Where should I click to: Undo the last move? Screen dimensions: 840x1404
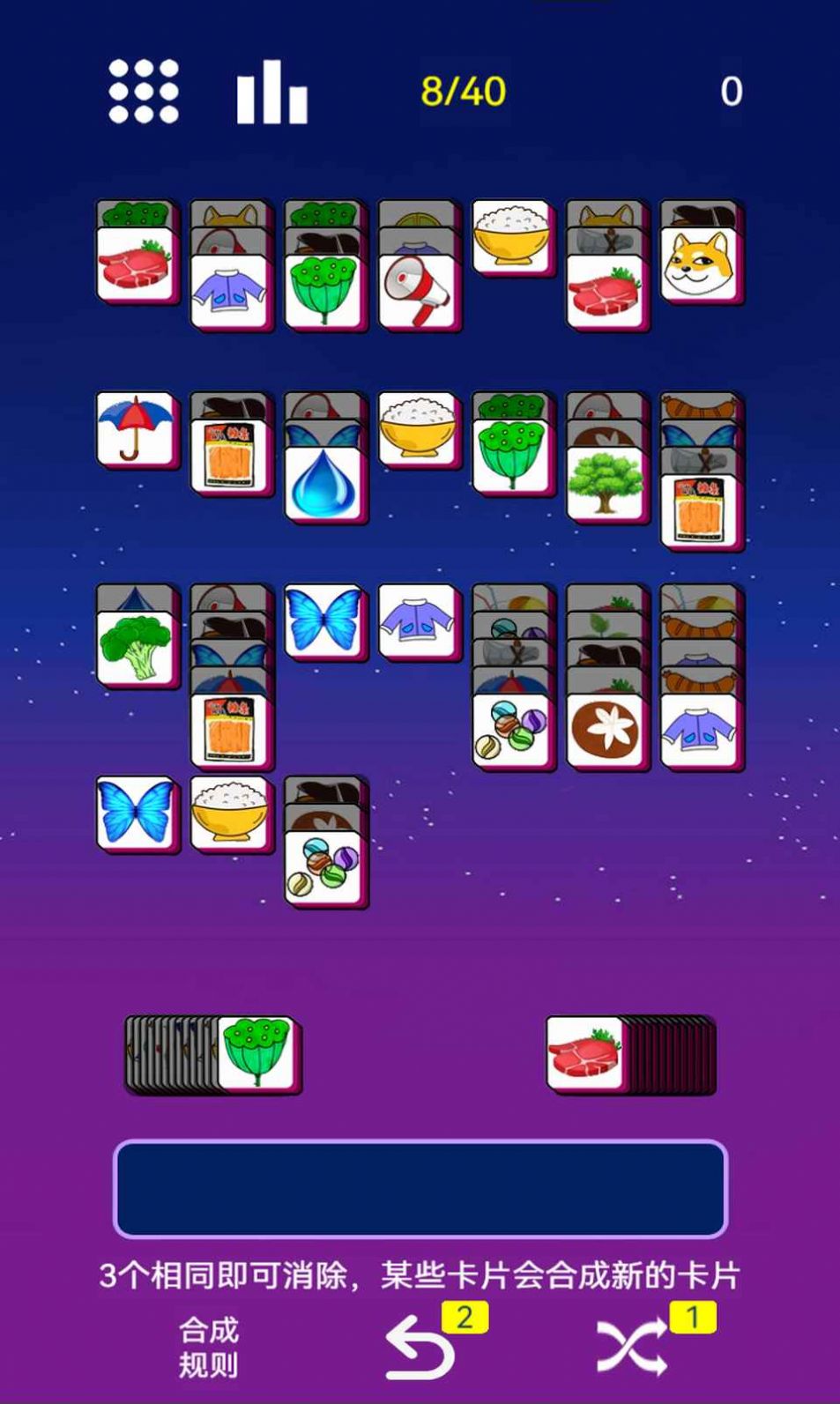(x=420, y=1348)
